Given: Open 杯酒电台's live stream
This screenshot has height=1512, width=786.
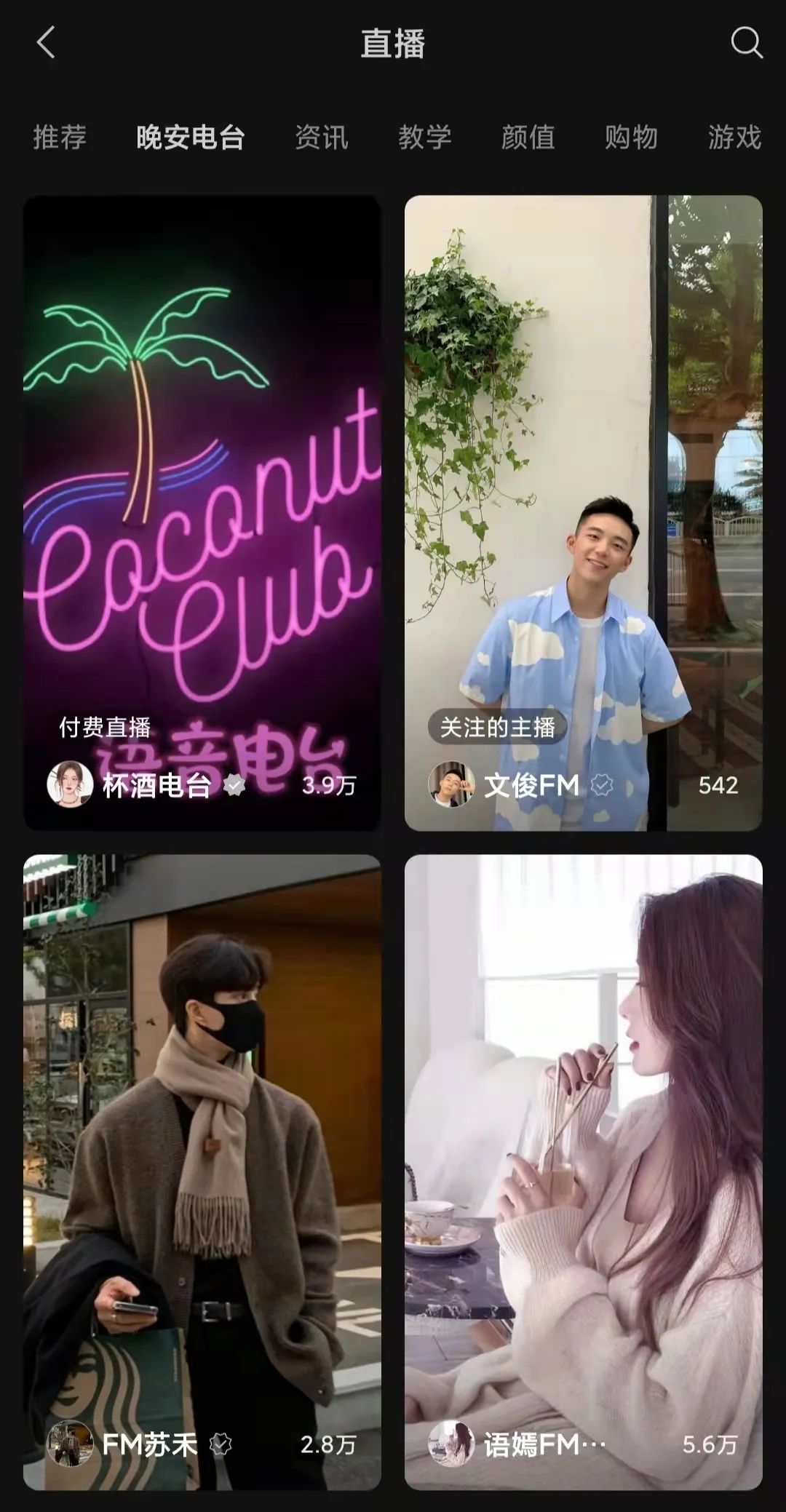Looking at the screenshot, I should tap(202, 512).
